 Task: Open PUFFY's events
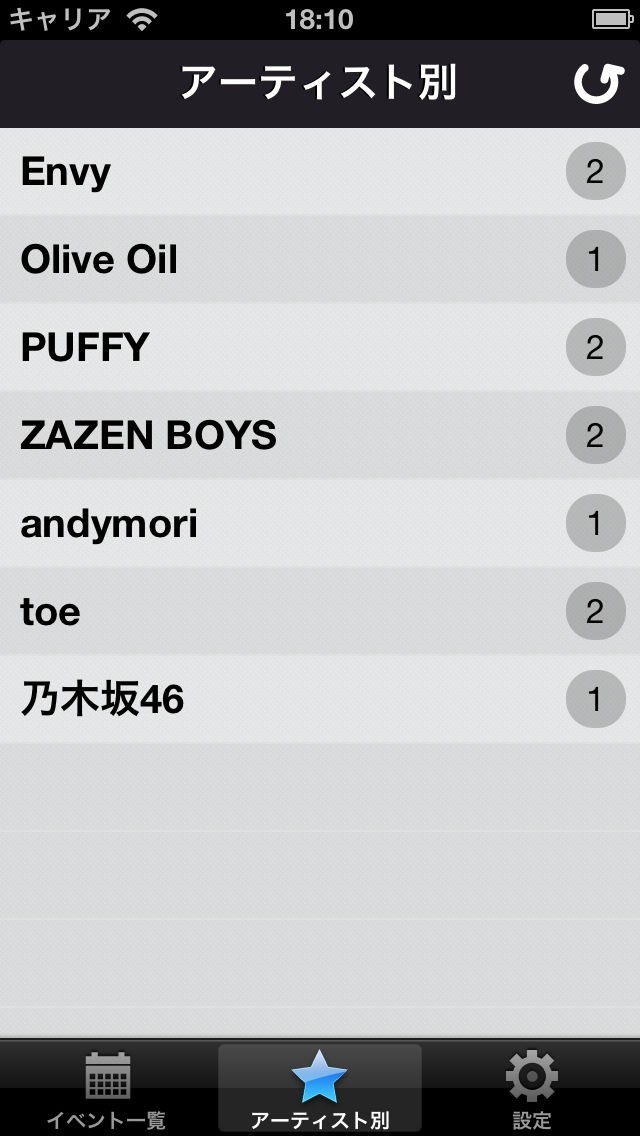pos(320,348)
